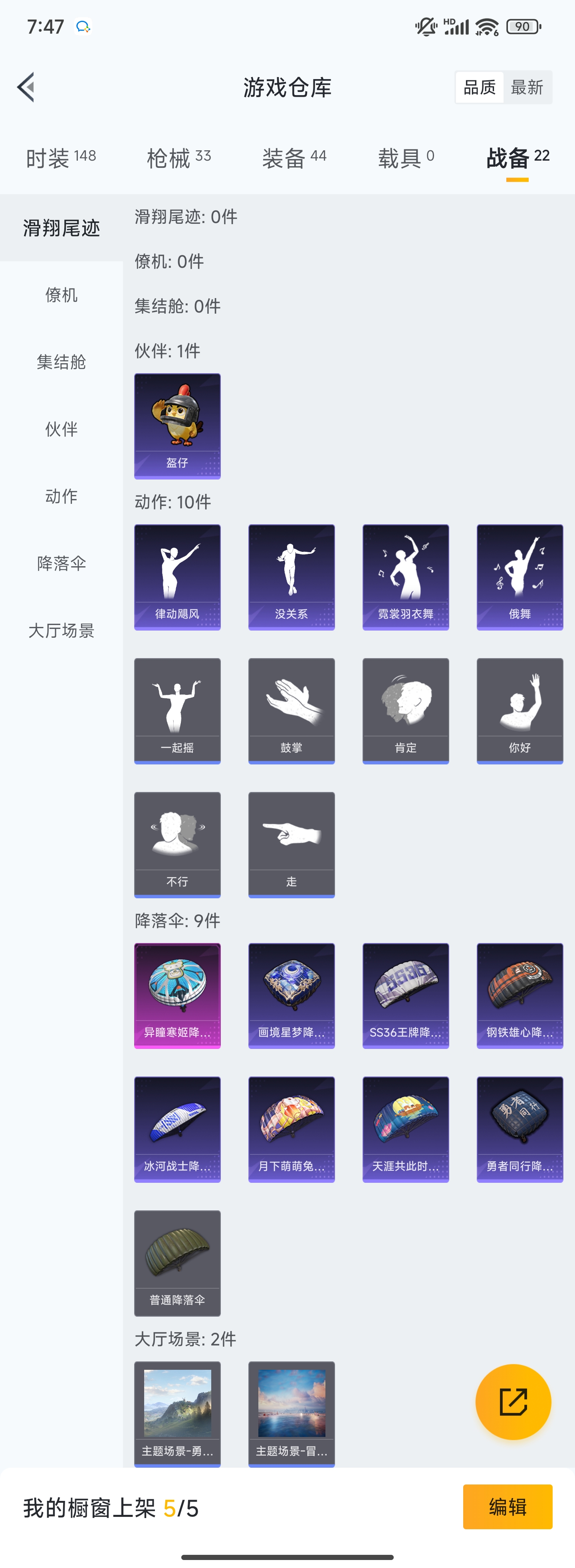Select the 盔仔 companion icon

point(177,426)
